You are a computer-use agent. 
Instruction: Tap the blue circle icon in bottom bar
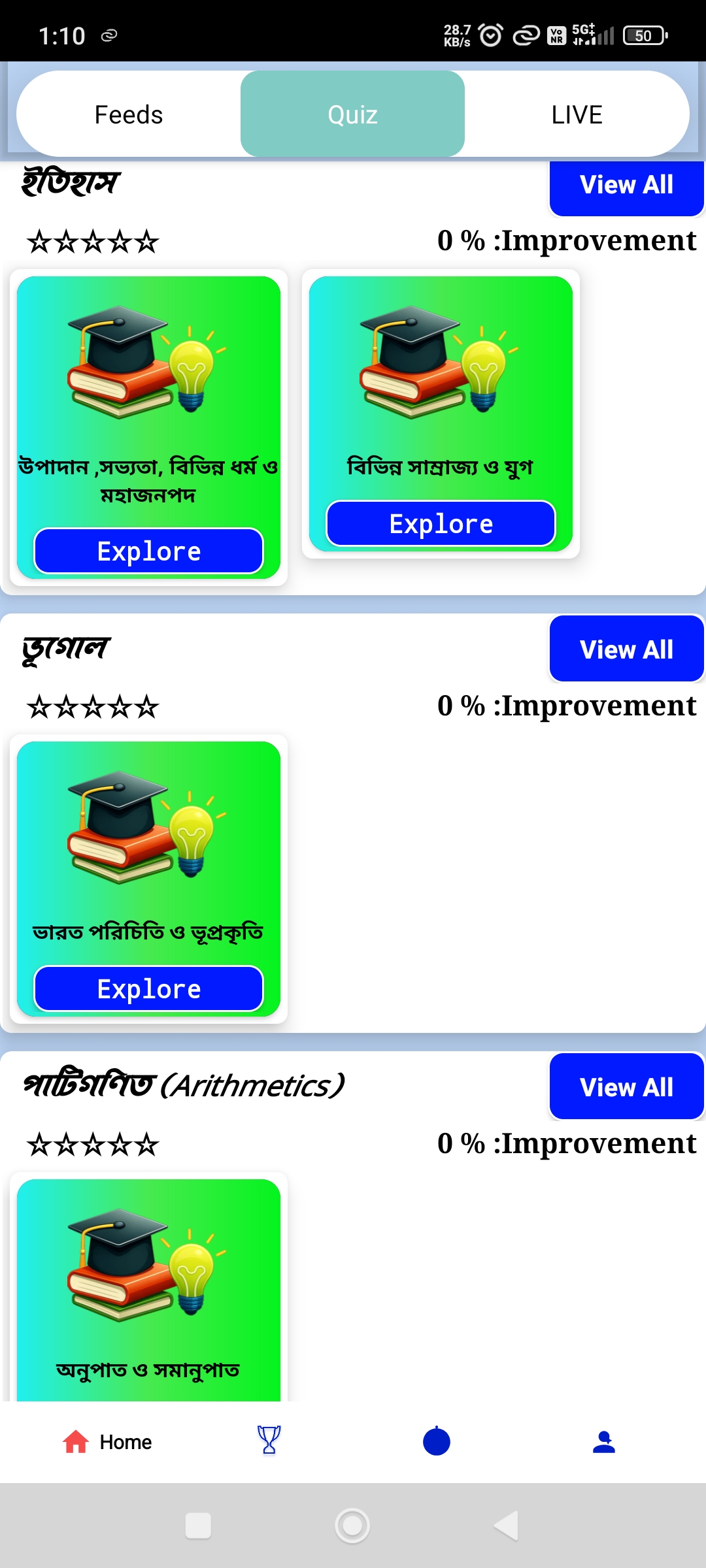[436, 1442]
